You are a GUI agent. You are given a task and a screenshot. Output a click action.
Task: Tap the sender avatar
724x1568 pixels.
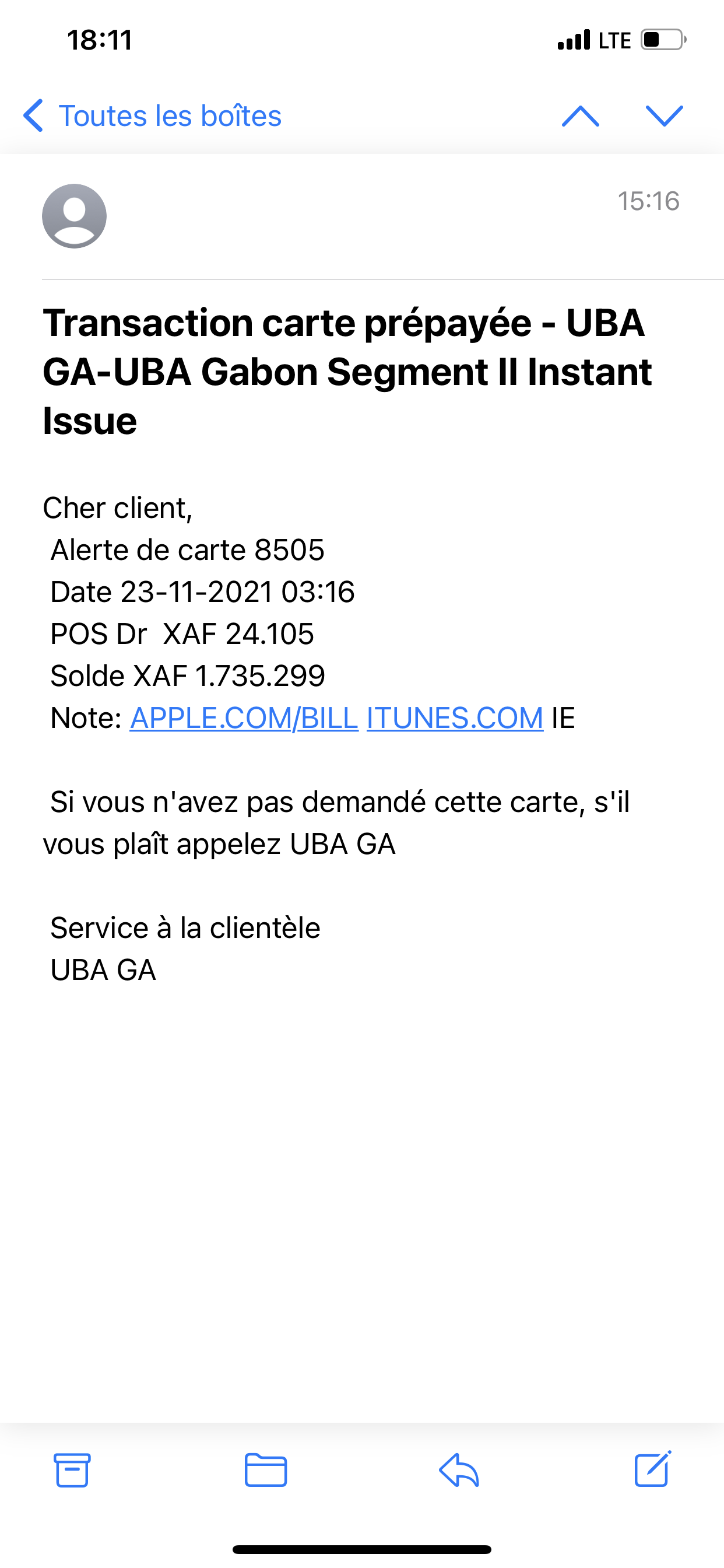click(x=74, y=216)
